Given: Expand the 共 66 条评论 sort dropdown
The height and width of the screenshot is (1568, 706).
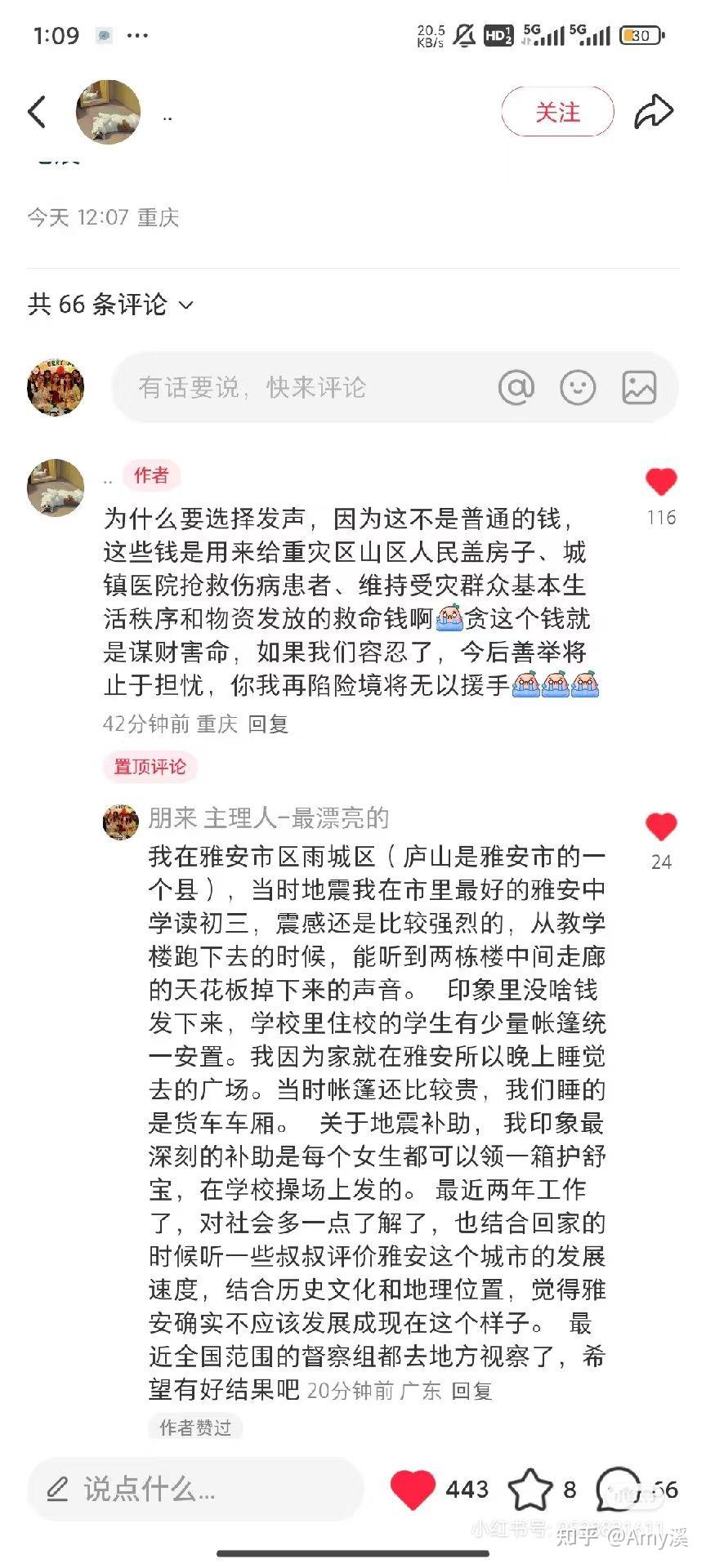Looking at the screenshot, I should coord(110,305).
